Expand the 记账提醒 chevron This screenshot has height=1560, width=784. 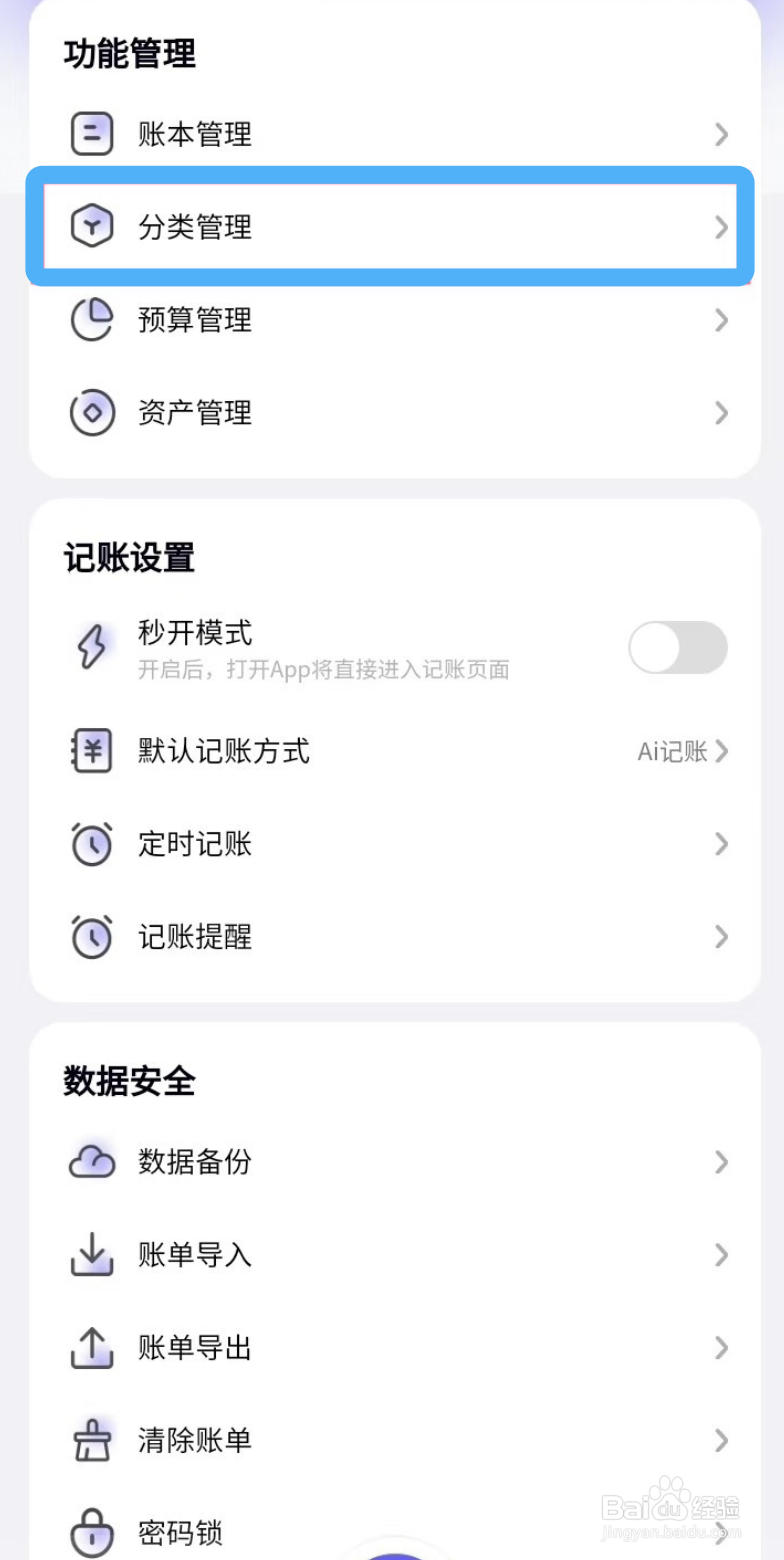click(722, 937)
